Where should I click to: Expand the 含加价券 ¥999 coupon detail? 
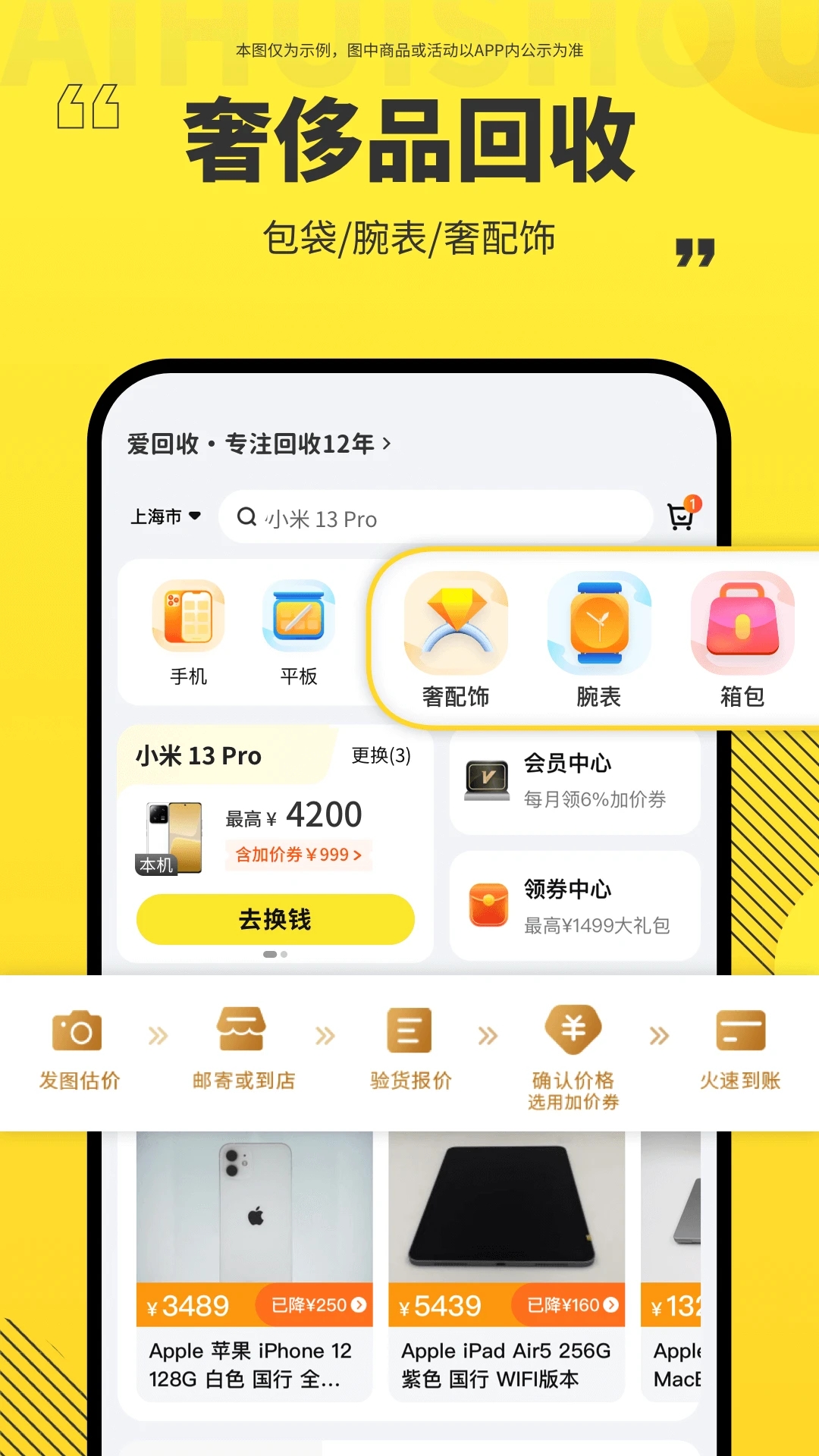(x=298, y=855)
